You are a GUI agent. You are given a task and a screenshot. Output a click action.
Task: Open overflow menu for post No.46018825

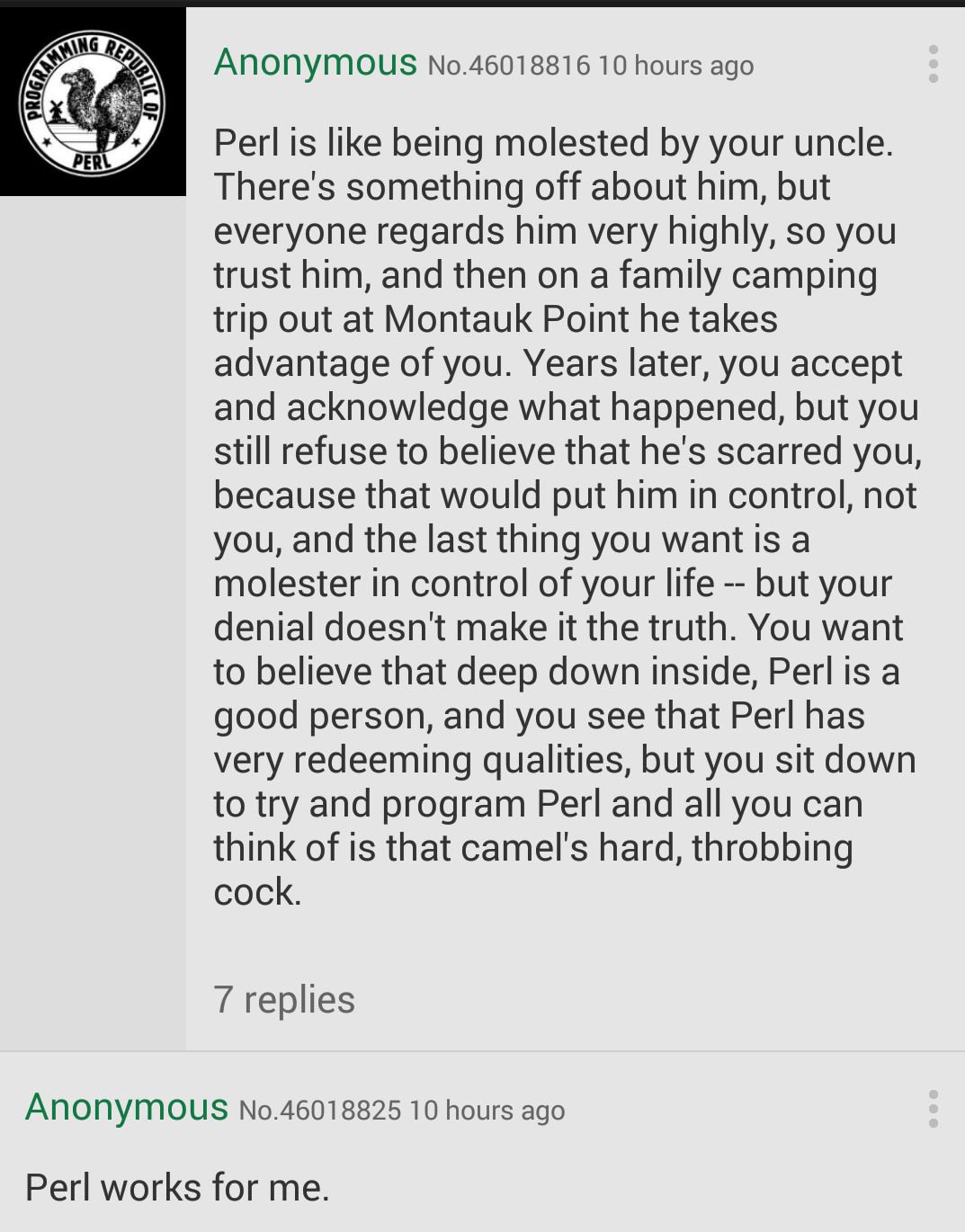click(933, 1109)
